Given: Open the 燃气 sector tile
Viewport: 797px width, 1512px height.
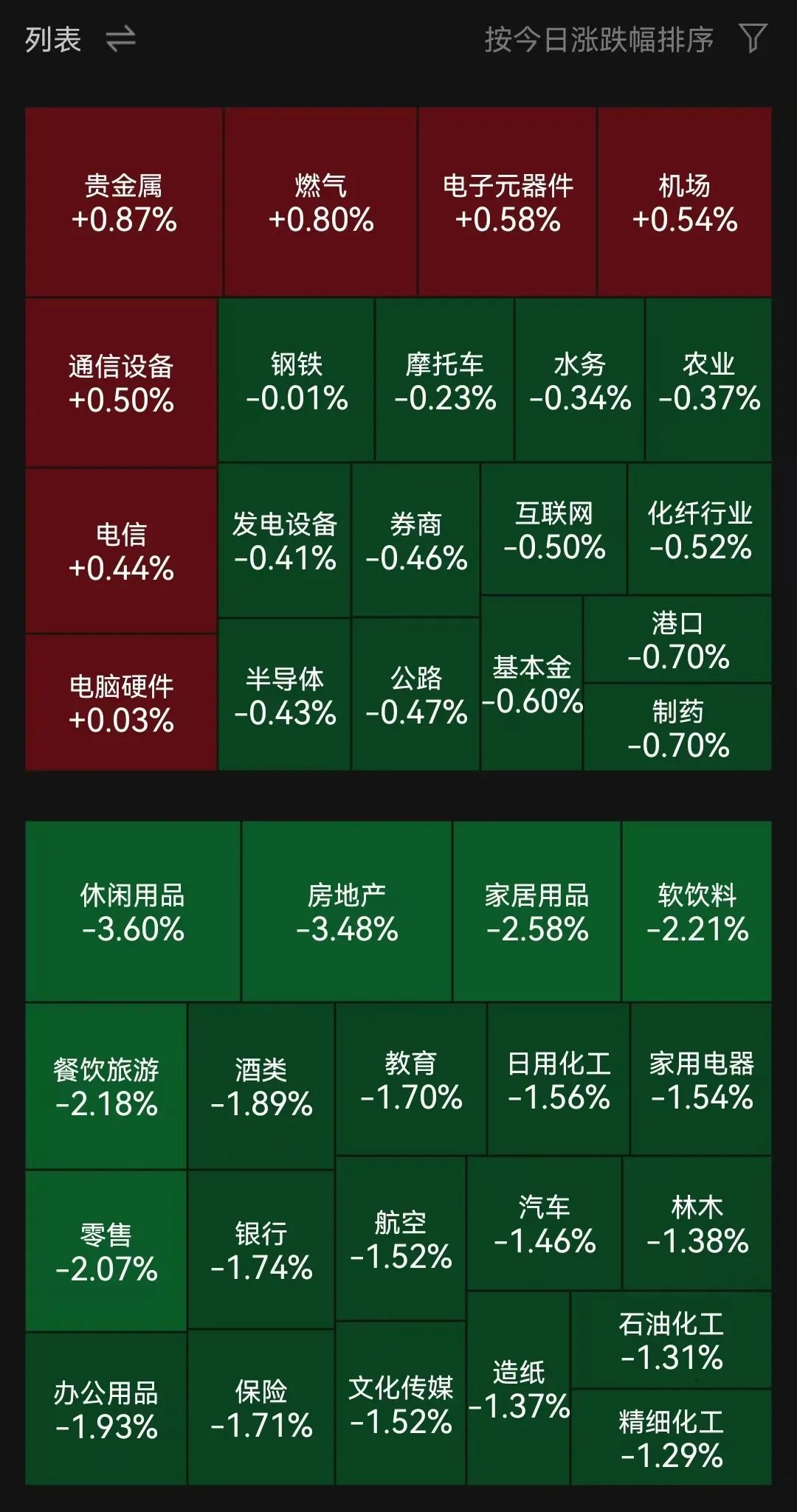Looking at the screenshot, I should [321, 203].
